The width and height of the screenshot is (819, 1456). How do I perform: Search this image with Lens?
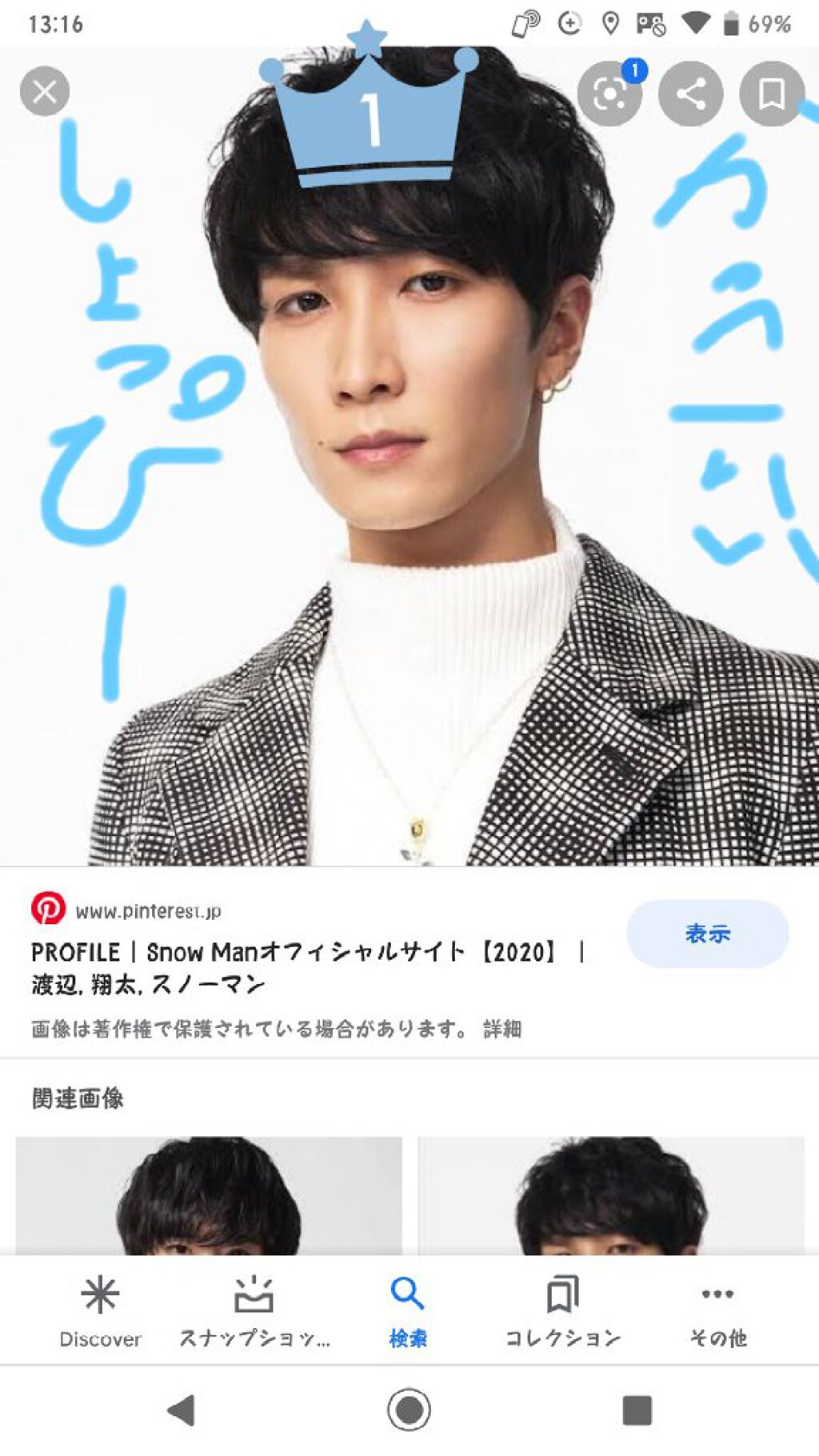click(x=609, y=94)
